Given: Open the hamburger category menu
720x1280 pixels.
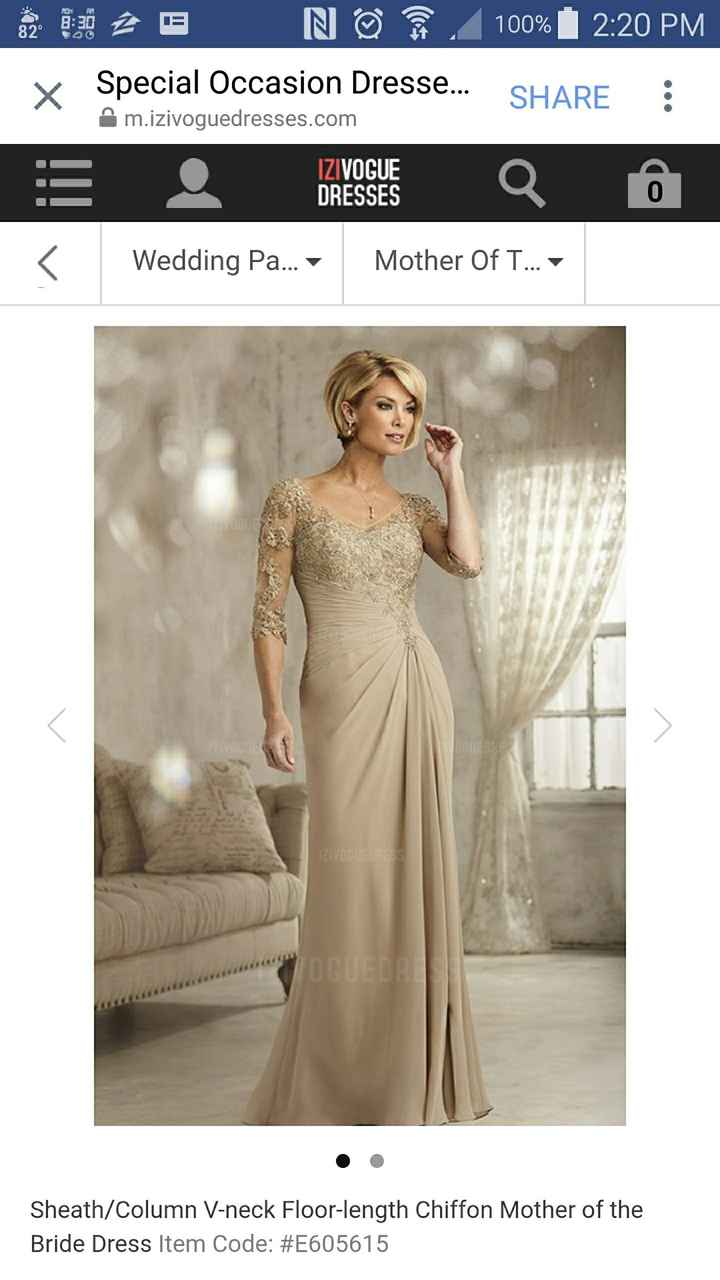Looking at the screenshot, I should coord(63,182).
